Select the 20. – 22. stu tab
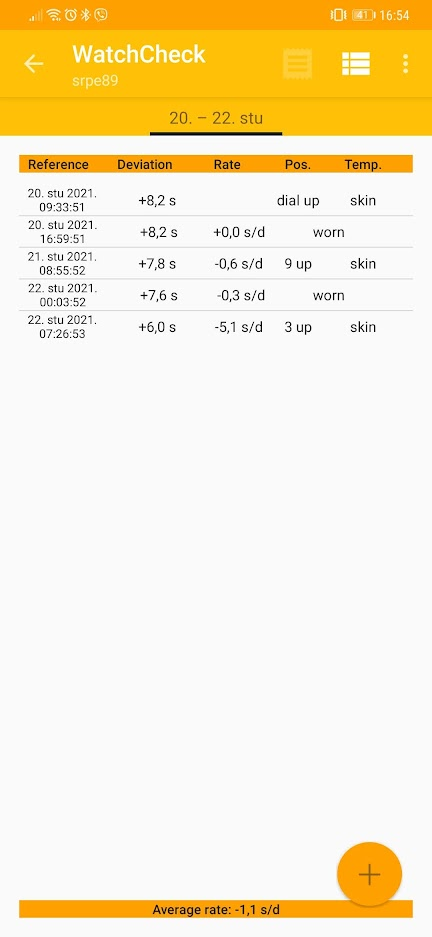 [x=216, y=118]
